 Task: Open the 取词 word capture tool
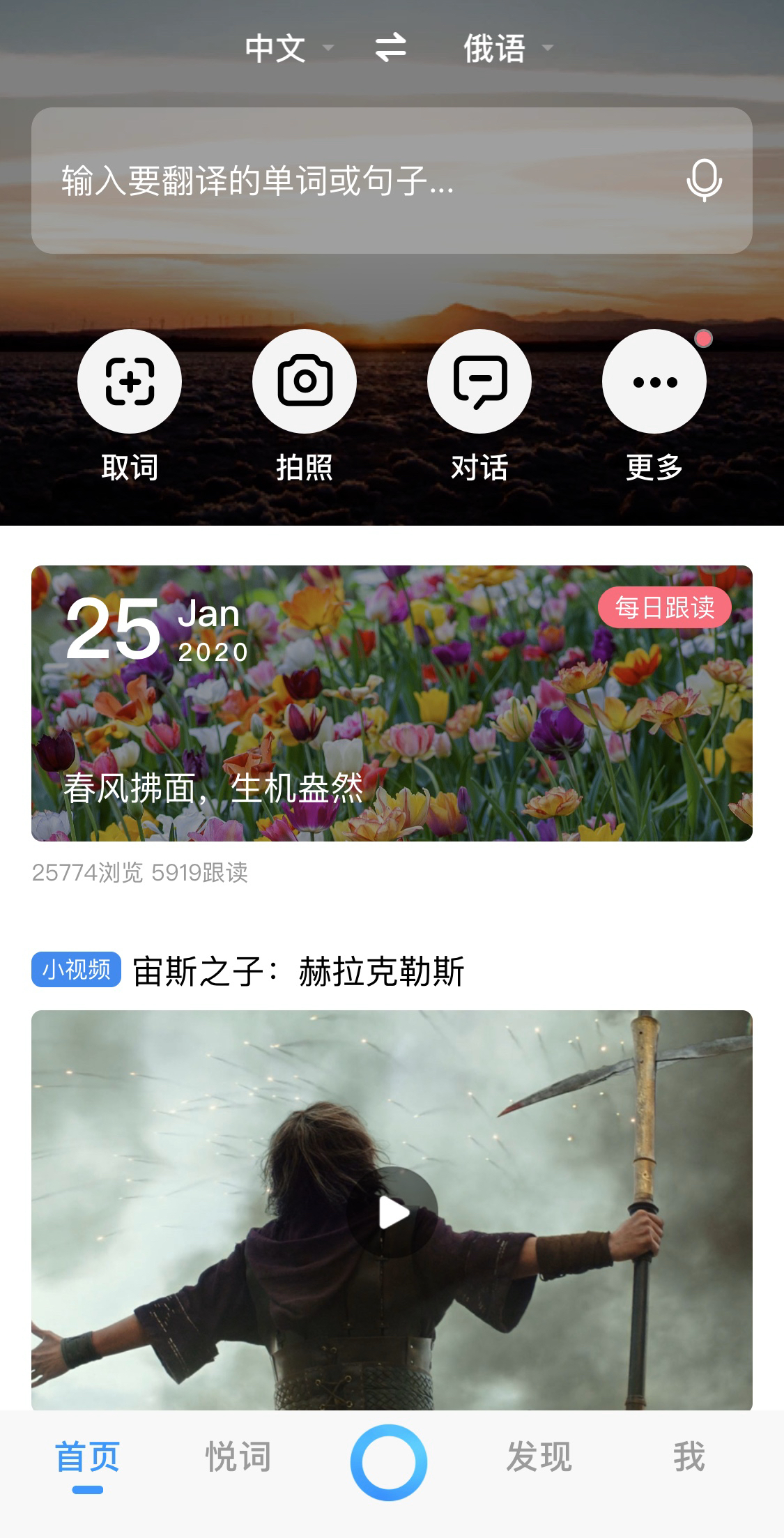click(130, 381)
